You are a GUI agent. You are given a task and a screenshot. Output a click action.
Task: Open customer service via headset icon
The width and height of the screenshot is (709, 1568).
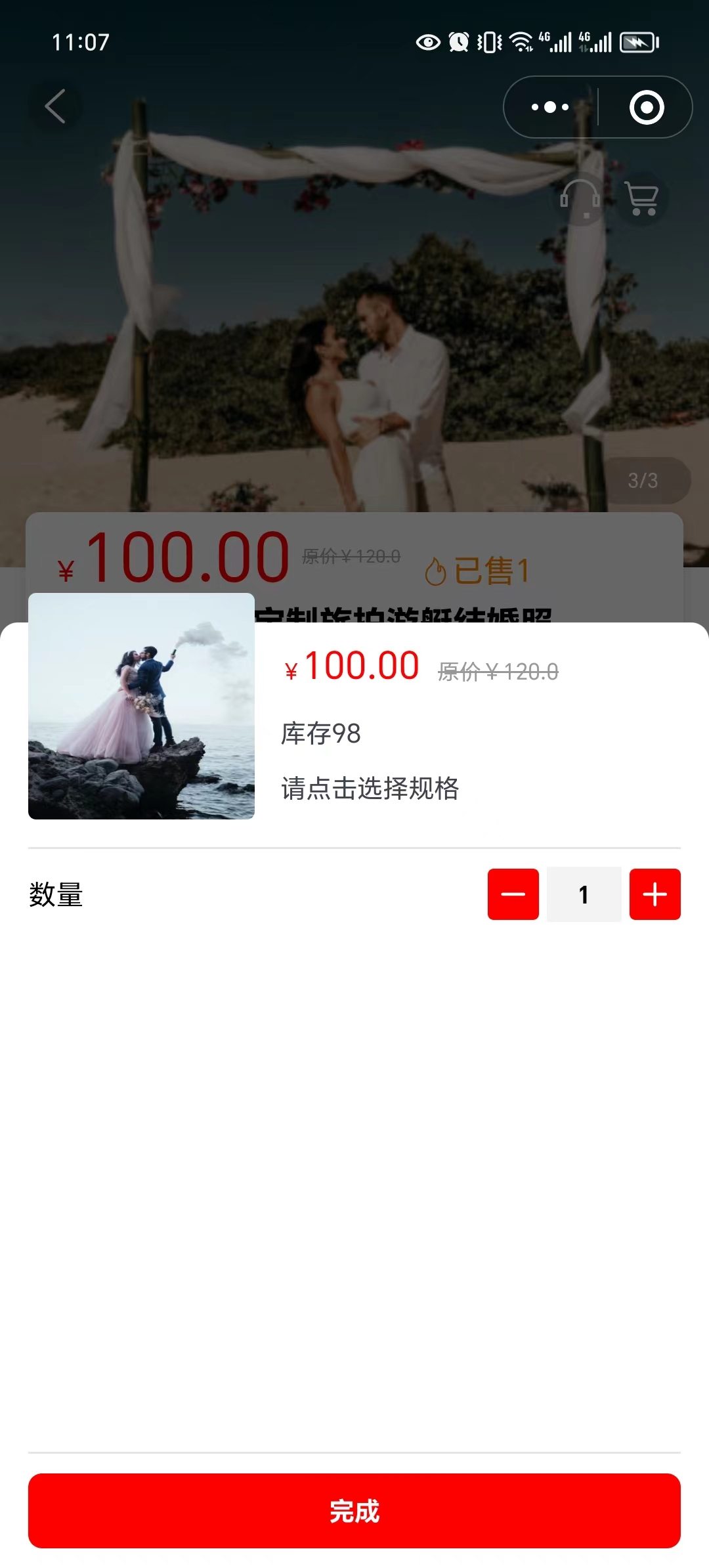coord(580,199)
